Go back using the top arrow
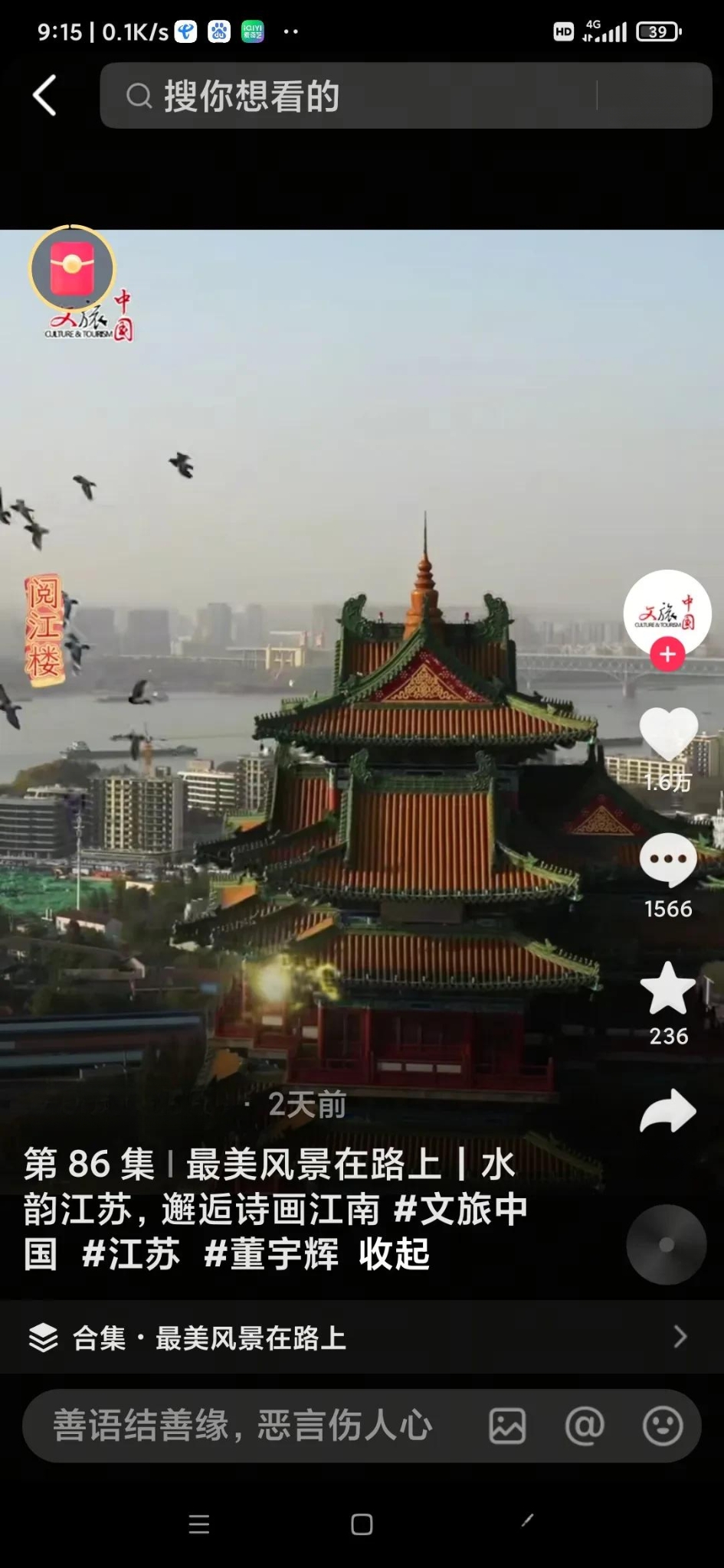 (44, 96)
